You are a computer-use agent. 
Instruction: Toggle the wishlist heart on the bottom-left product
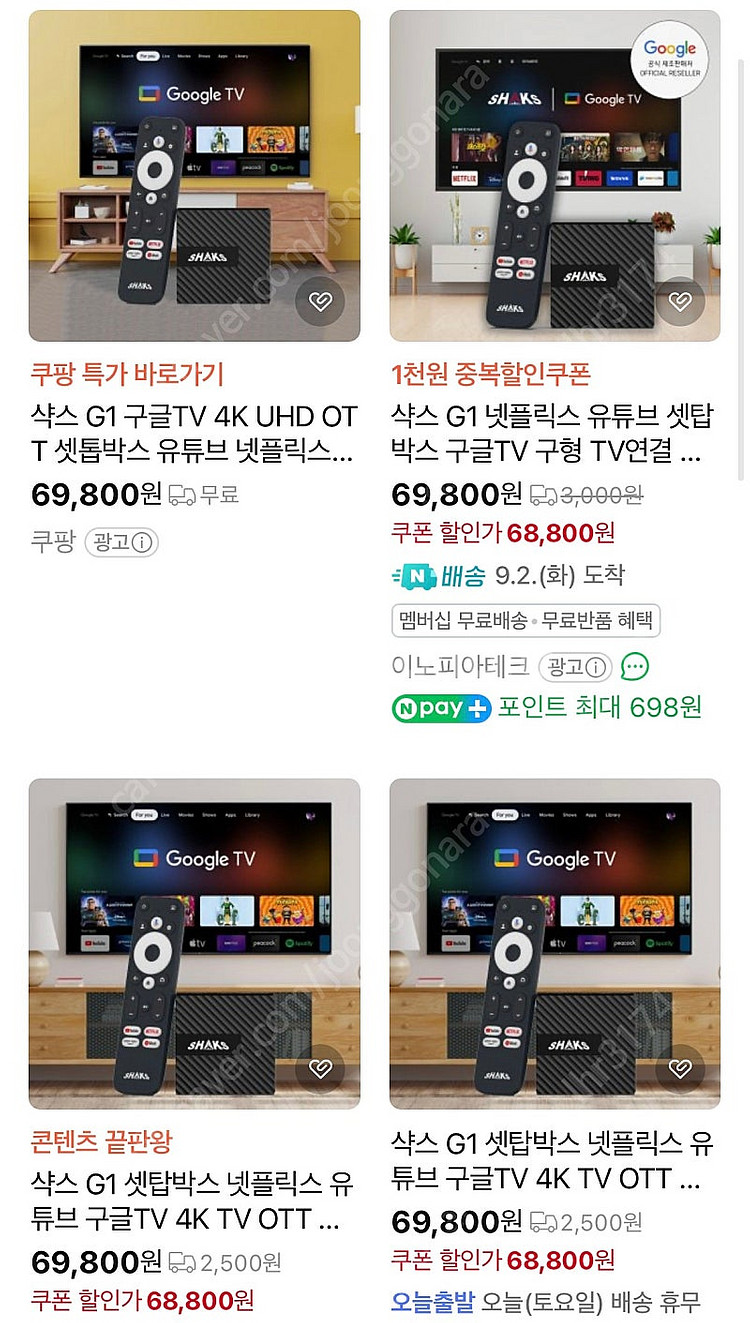[x=319, y=1070]
